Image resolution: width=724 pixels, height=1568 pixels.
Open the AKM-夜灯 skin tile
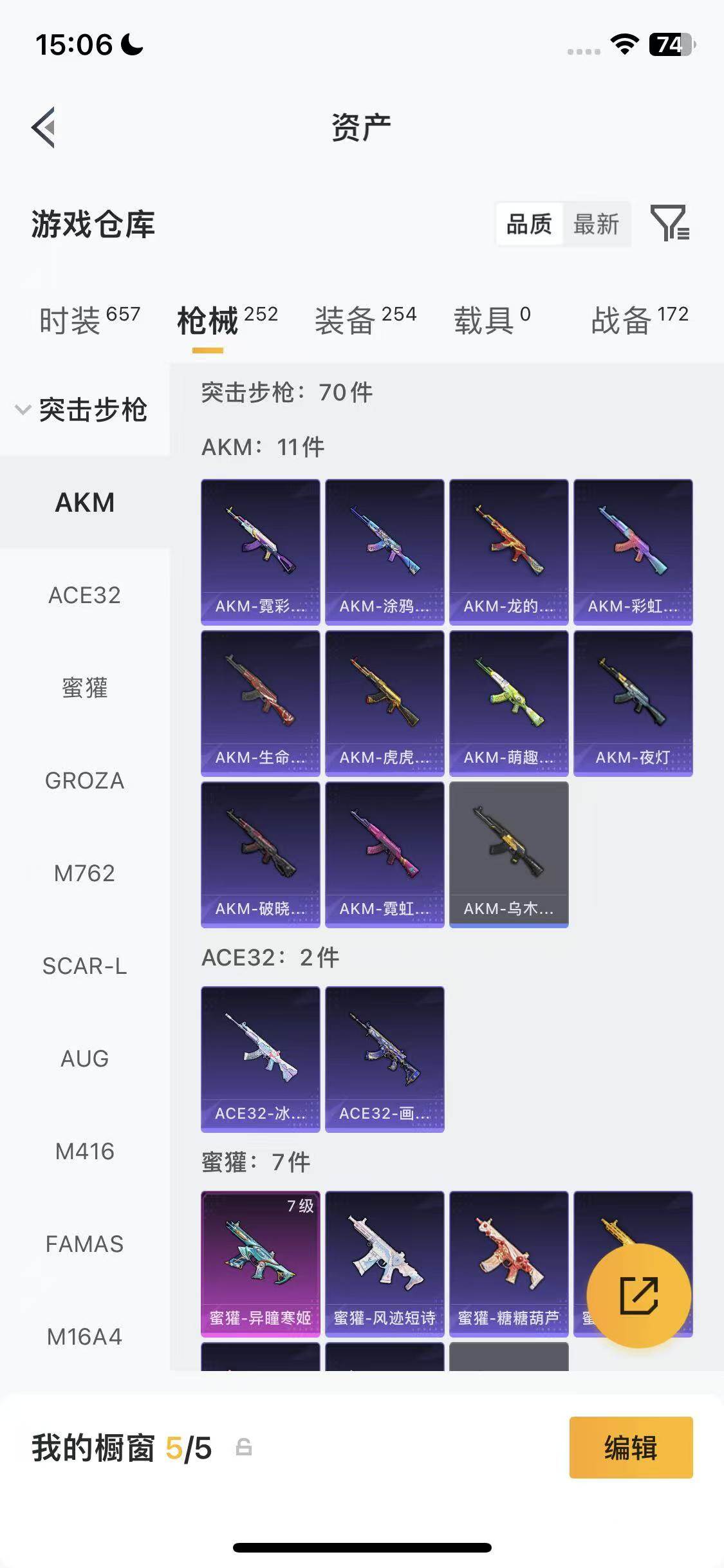(x=633, y=703)
